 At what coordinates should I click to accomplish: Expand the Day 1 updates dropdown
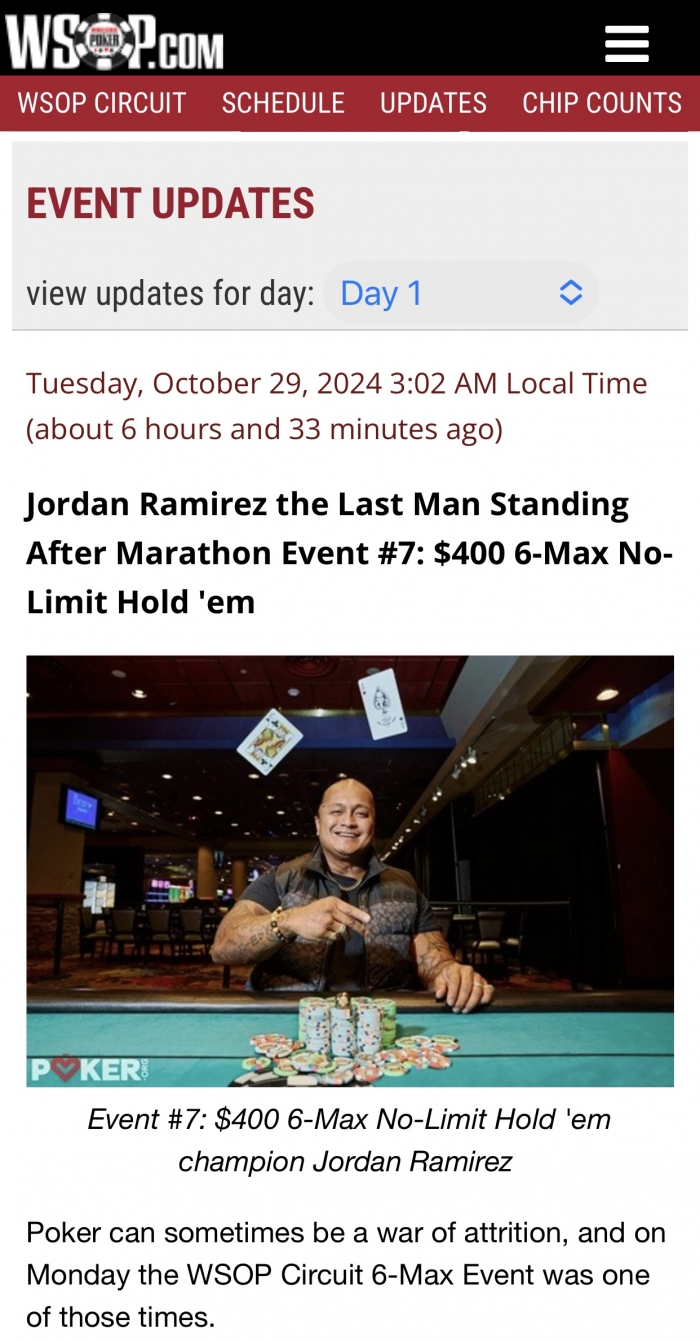click(x=461, y=293)
